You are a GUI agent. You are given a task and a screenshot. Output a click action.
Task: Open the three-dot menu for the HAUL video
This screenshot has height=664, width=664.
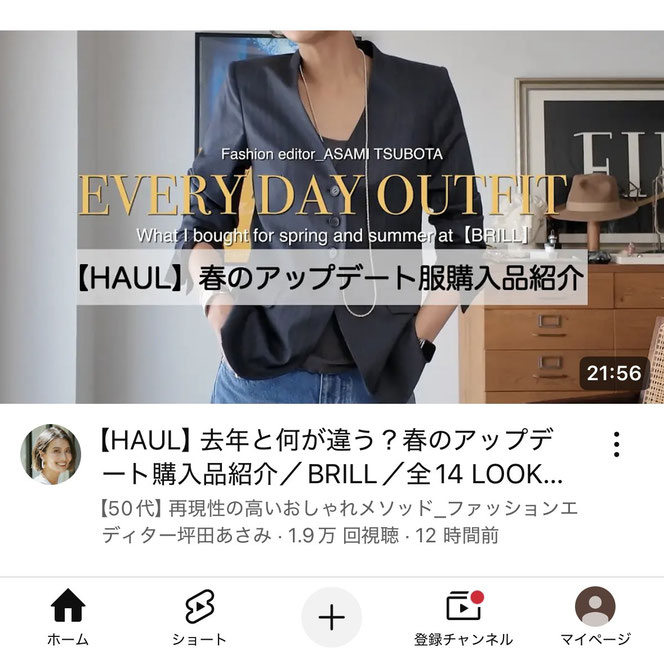617,445
